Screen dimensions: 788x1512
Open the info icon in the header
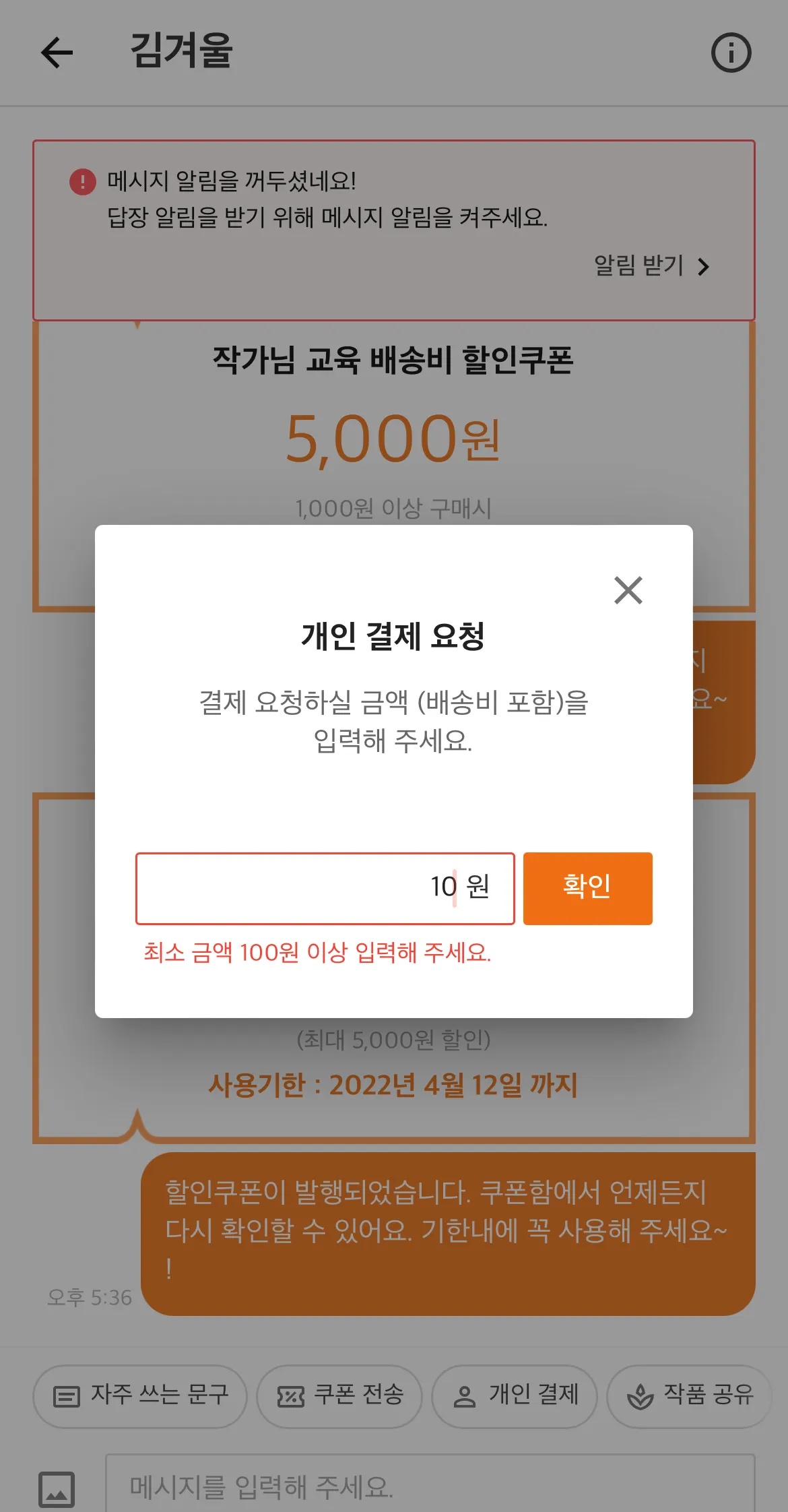(x=731, y=53)
